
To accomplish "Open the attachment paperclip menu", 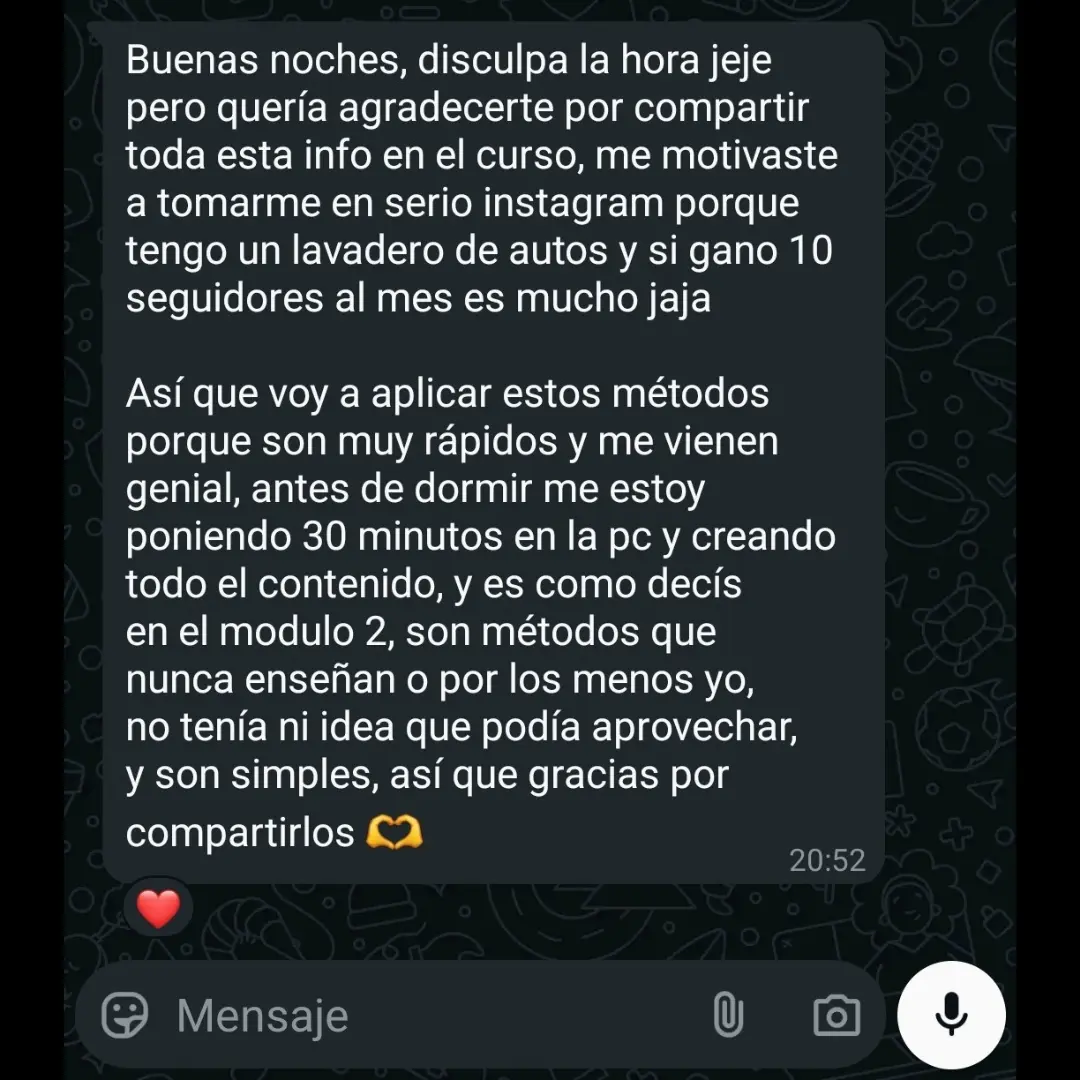I will [728, 1016].
